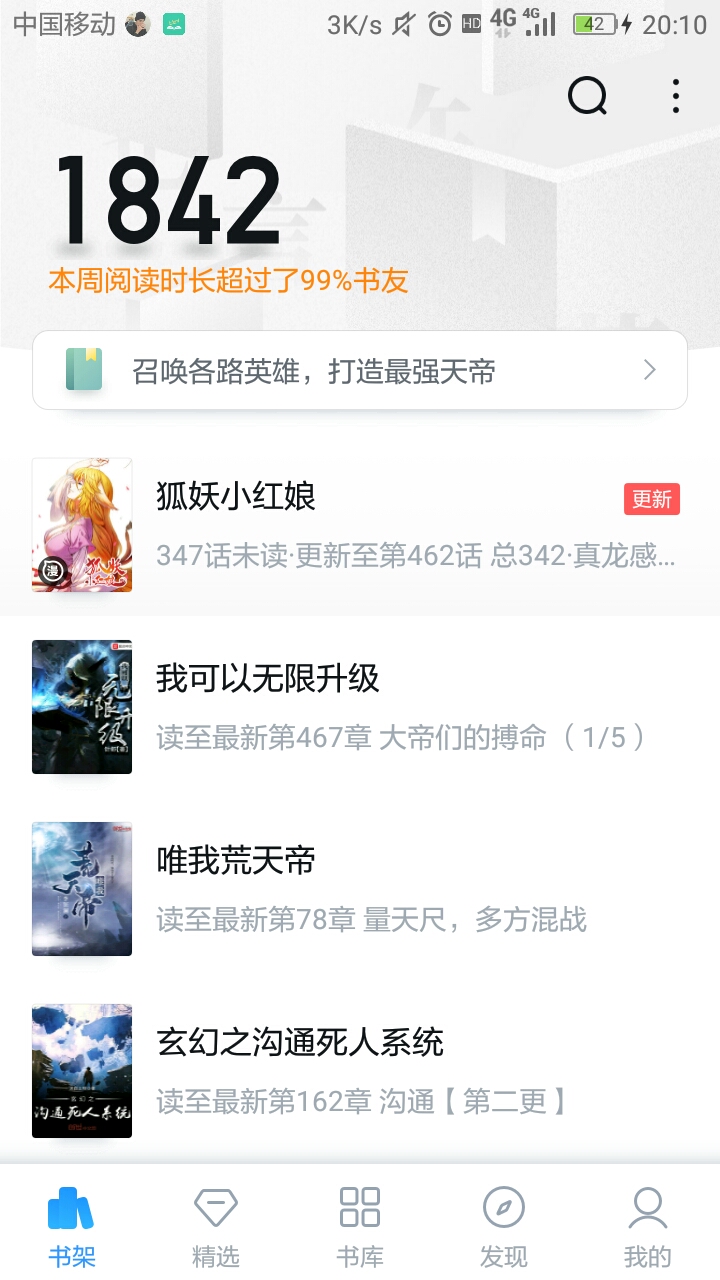Go to the 发现 tab
The image size is (720, 1280).
(504, 1226)
